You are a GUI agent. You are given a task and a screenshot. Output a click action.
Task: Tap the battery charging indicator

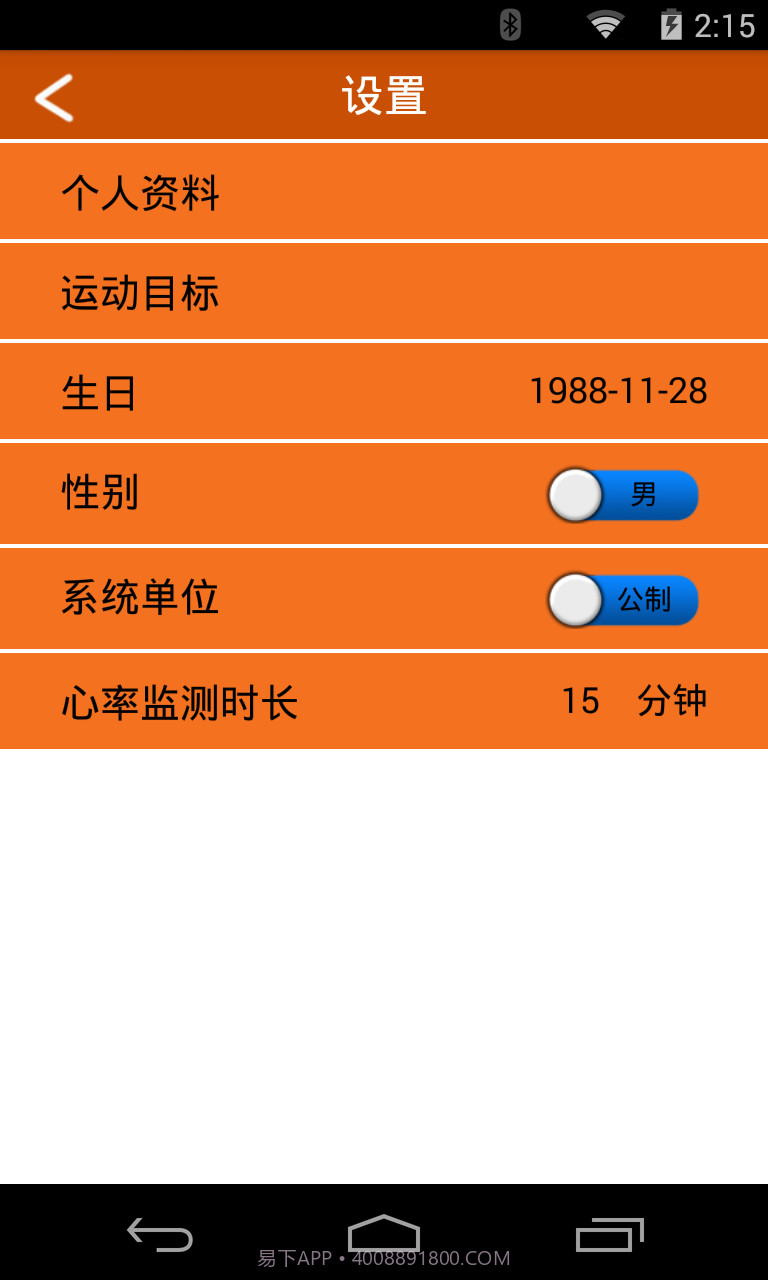tap(672, 23)
